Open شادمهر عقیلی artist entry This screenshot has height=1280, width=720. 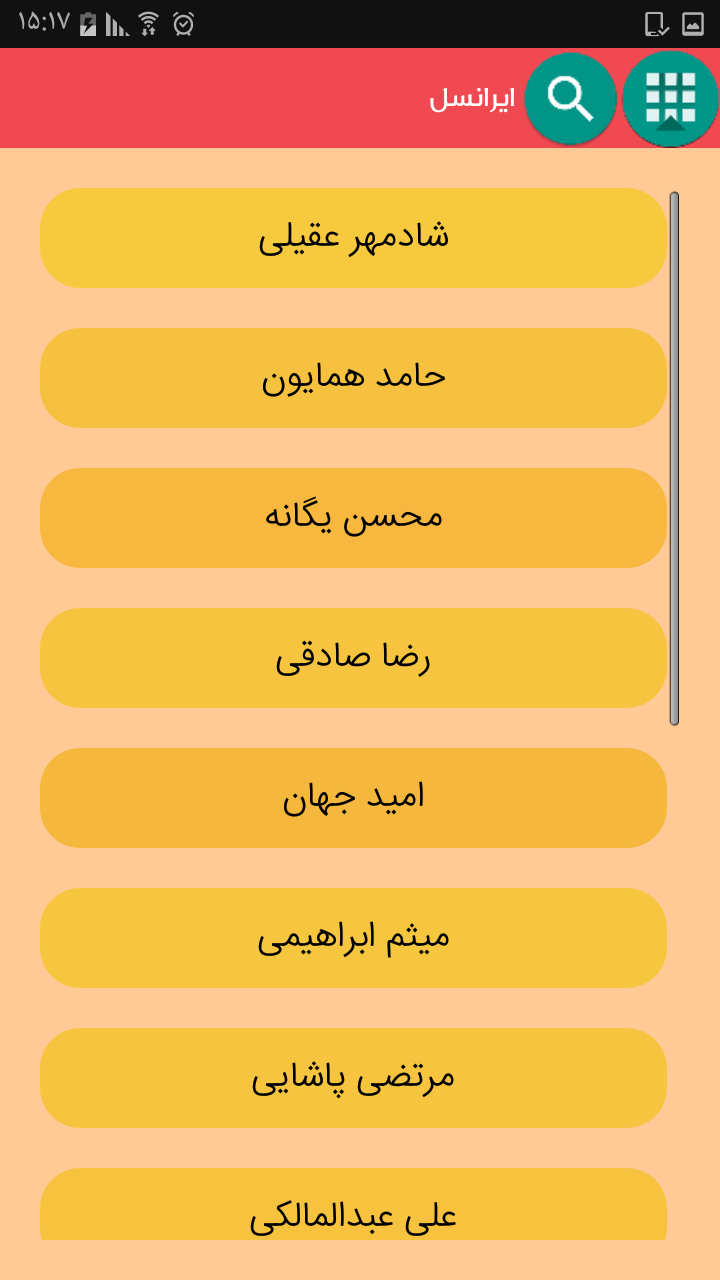pyautogui.click(x=353, y=238)
